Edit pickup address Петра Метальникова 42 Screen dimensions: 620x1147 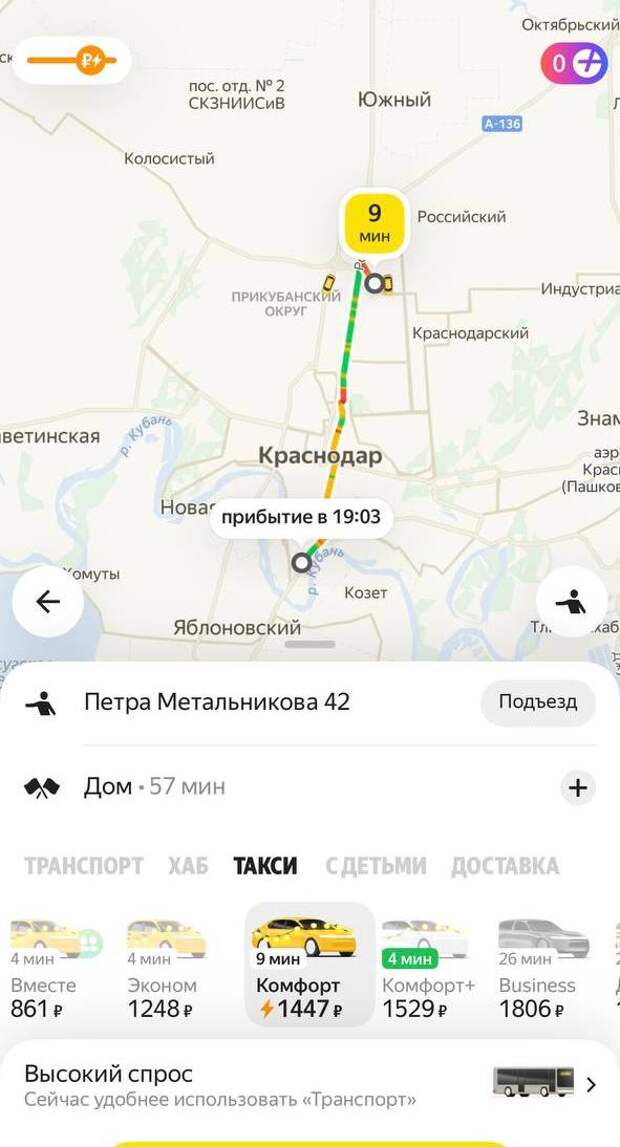pos(217,702)
